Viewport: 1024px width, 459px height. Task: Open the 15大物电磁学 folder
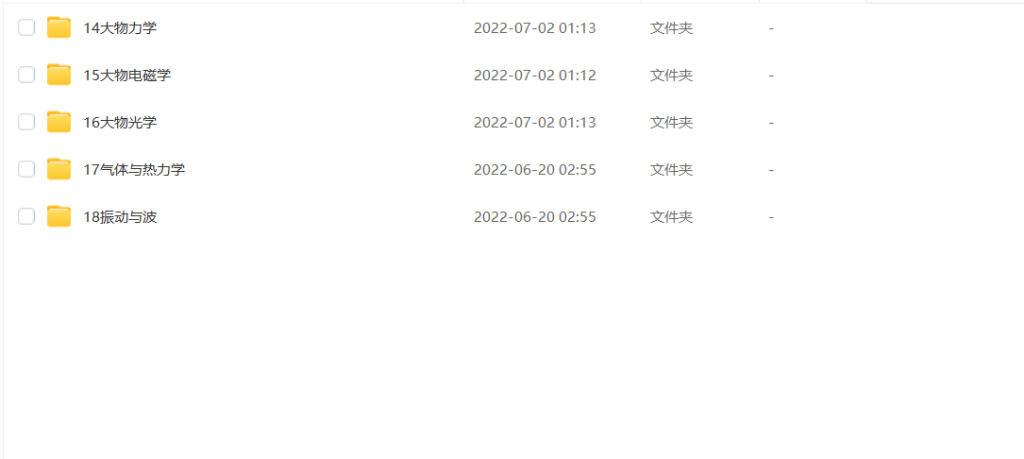click(x=127, y=75)
